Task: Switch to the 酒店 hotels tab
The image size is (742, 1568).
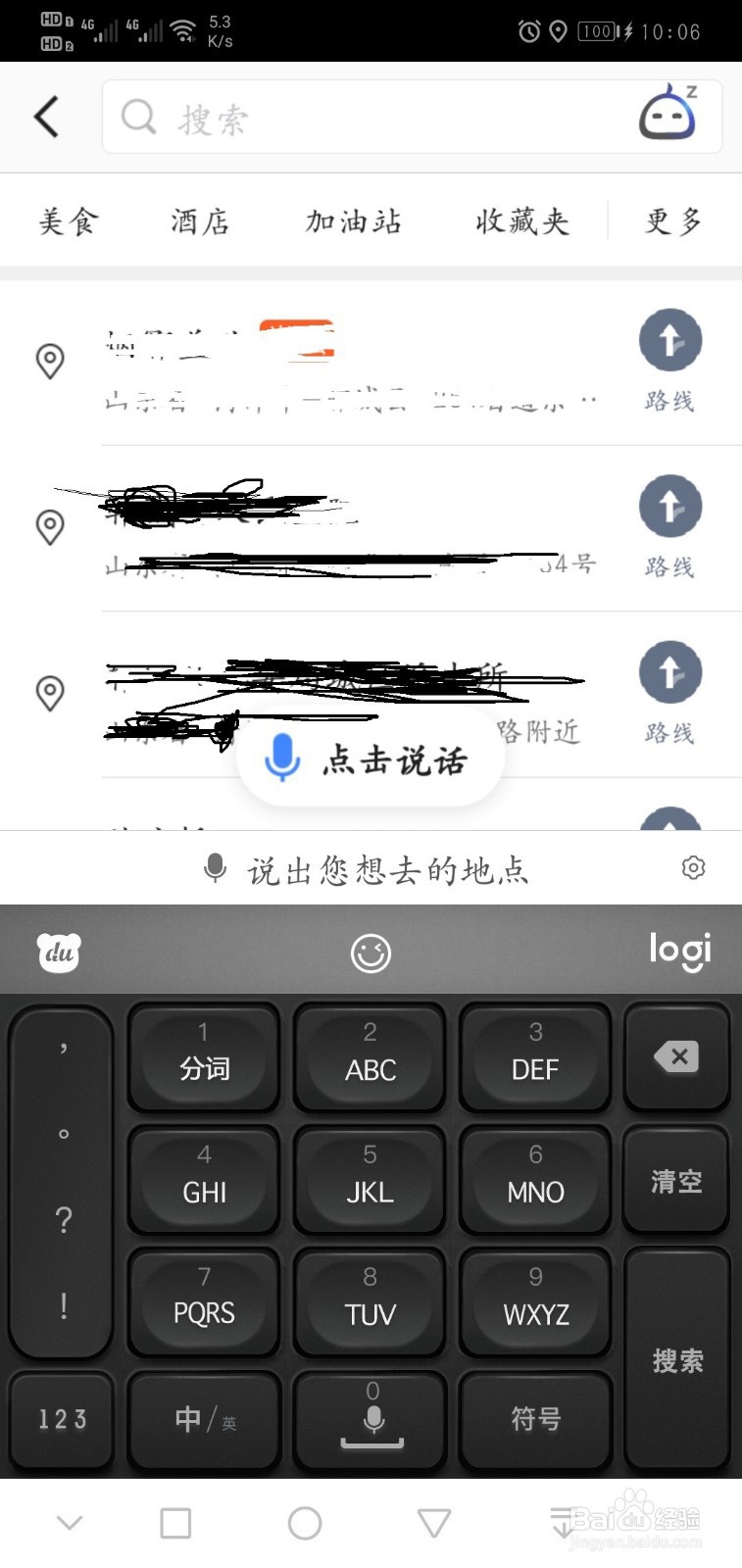Action: [x=199, y=220]
